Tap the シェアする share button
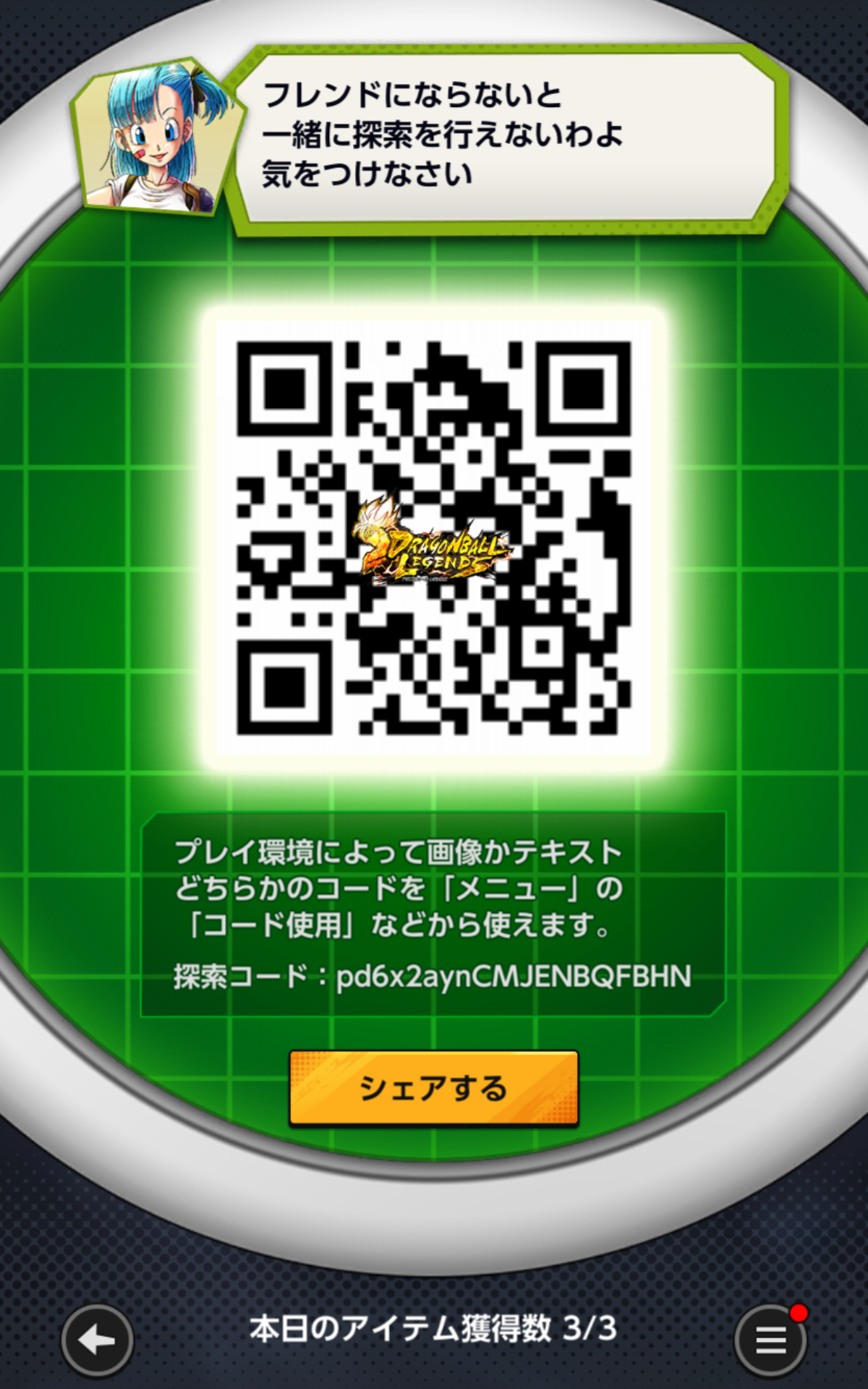 [x=434, y=1089]
